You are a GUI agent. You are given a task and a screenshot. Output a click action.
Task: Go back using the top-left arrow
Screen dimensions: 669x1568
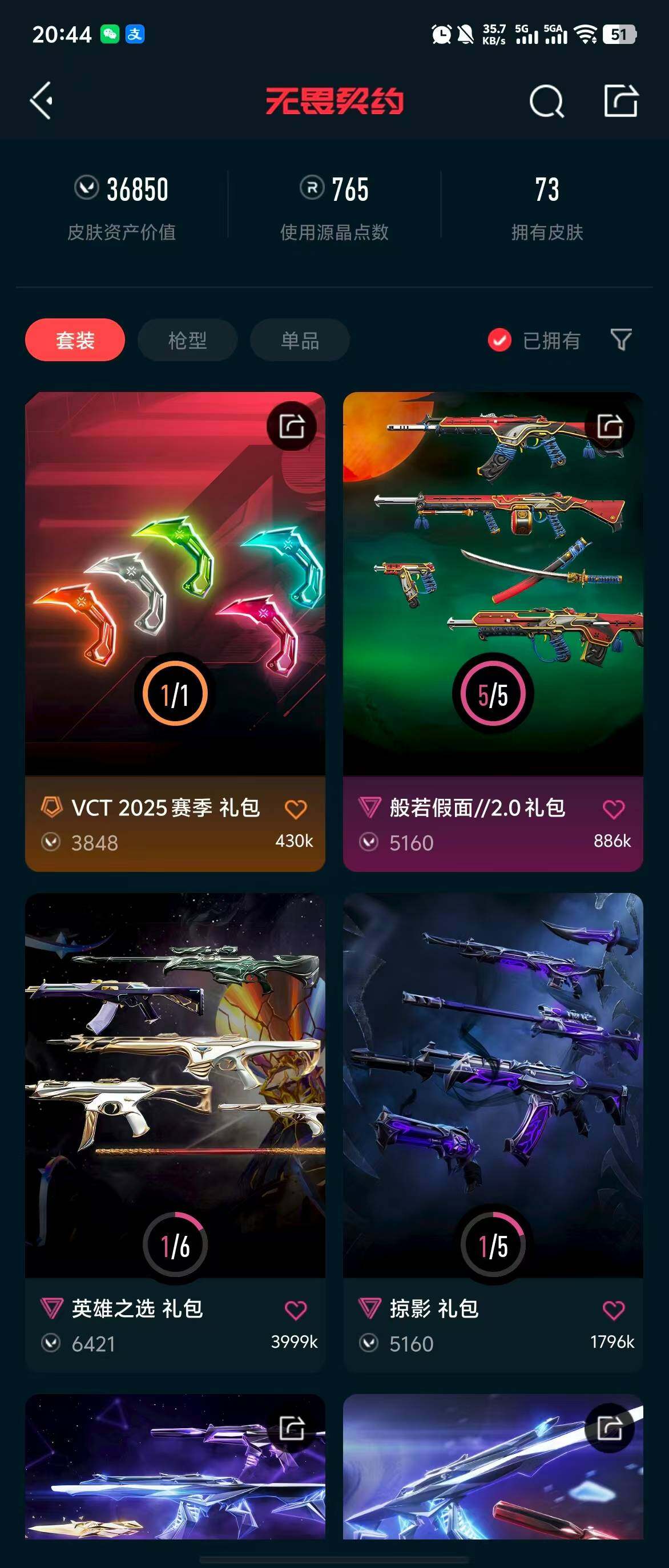tap(42, 100)
